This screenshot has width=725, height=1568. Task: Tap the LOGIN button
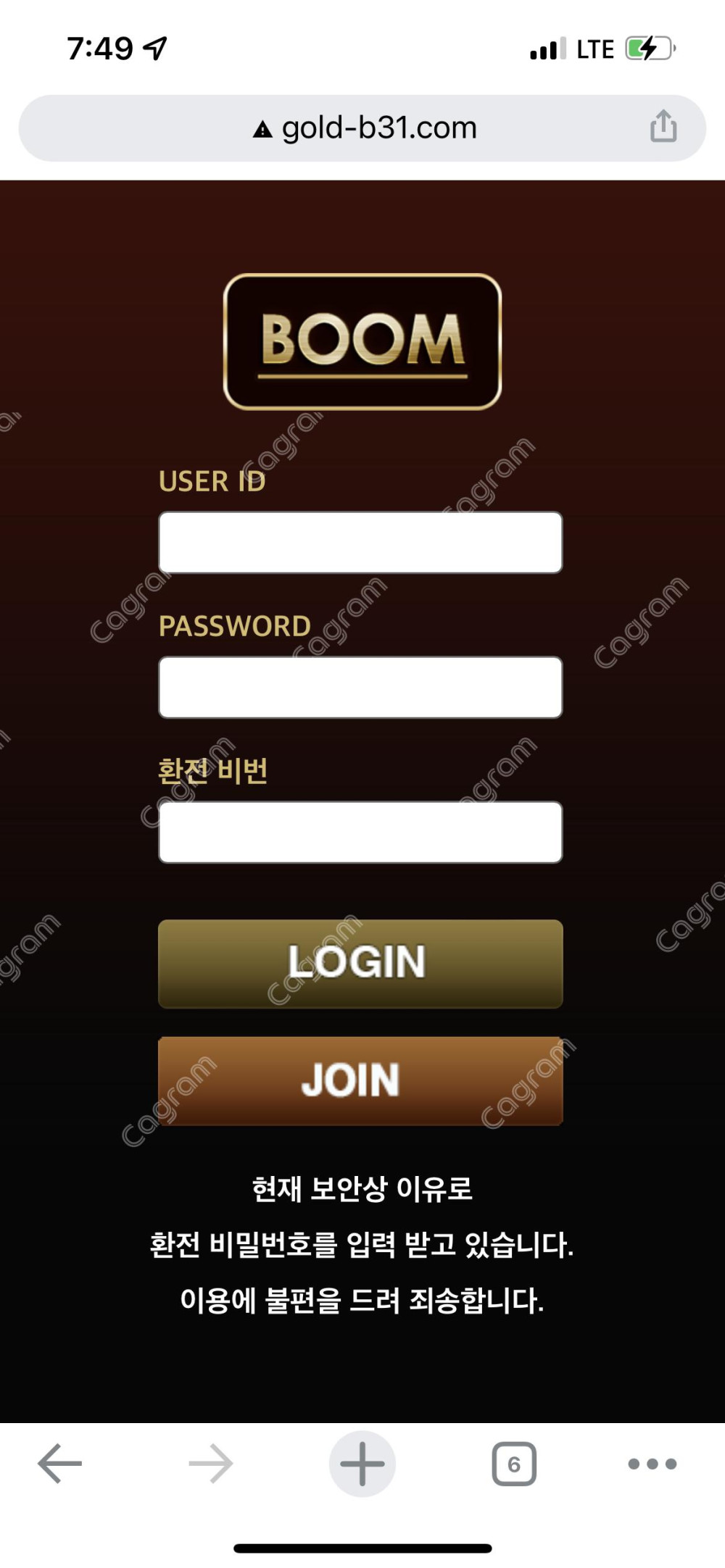[360, 963]
